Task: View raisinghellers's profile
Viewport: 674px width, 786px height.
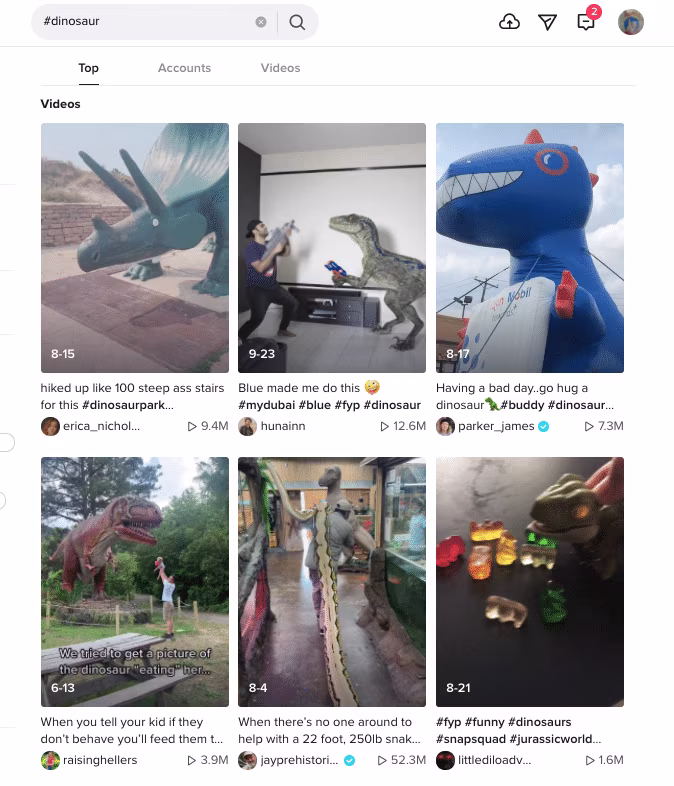Action: tap(101, 760)
